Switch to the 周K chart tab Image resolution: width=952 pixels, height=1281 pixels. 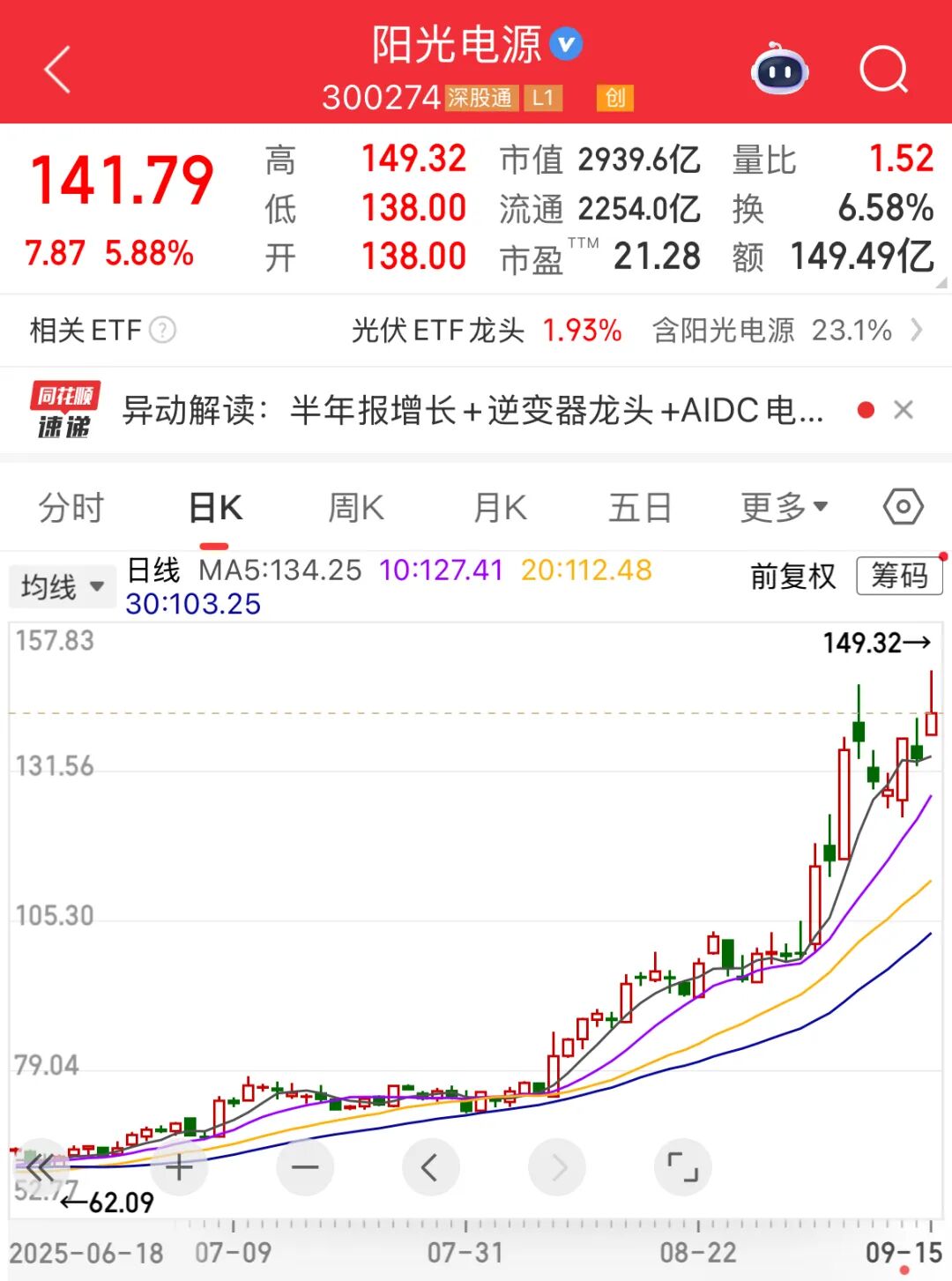coord(356,508)
